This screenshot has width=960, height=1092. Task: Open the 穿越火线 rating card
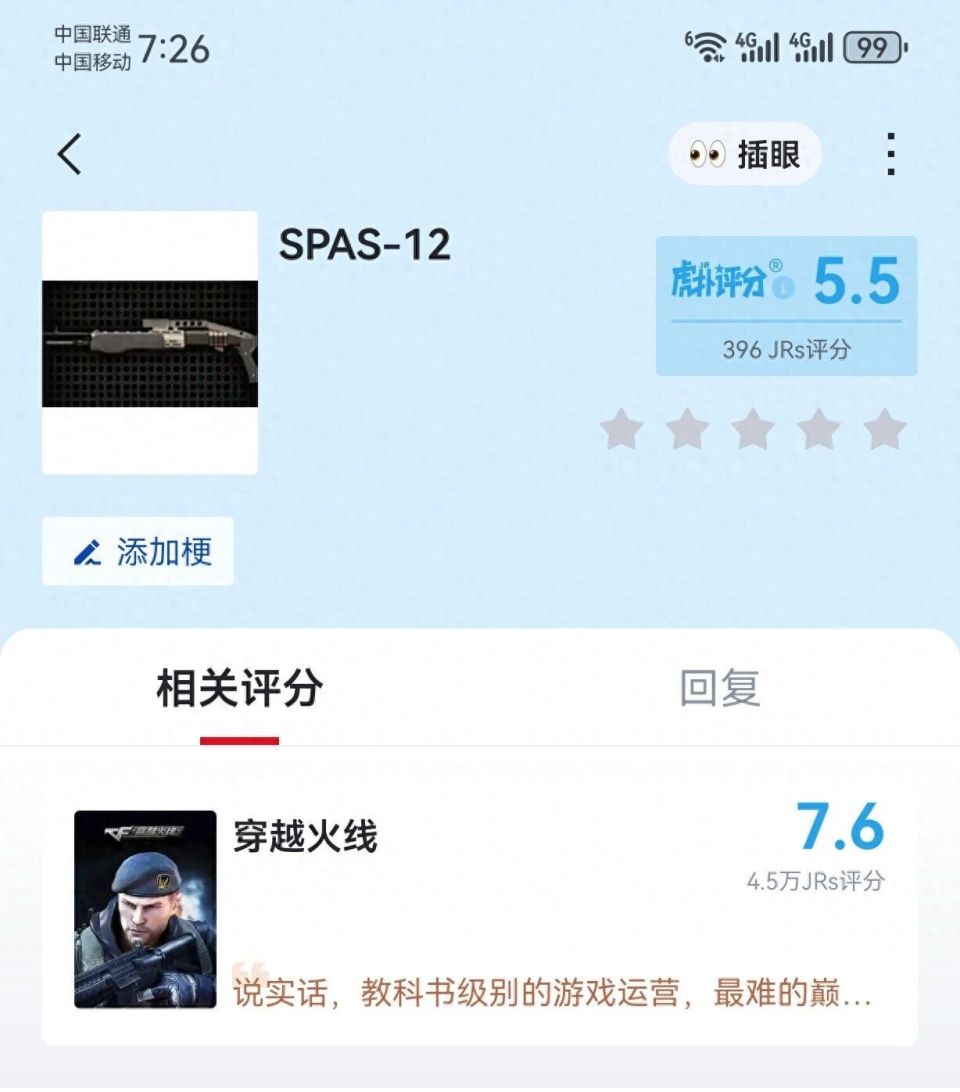(x=479, y=910)
